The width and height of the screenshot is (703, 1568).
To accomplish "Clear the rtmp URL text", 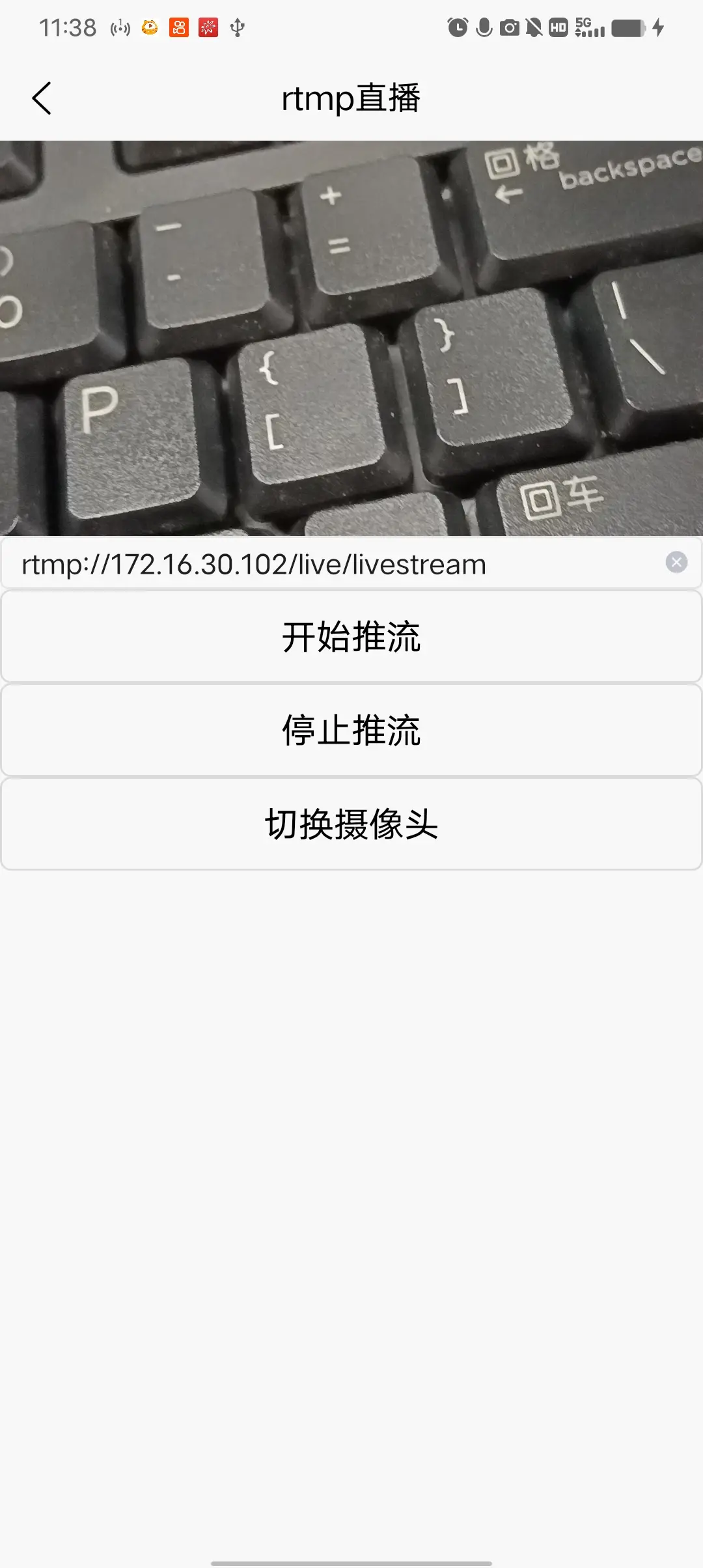I will 676,562.
